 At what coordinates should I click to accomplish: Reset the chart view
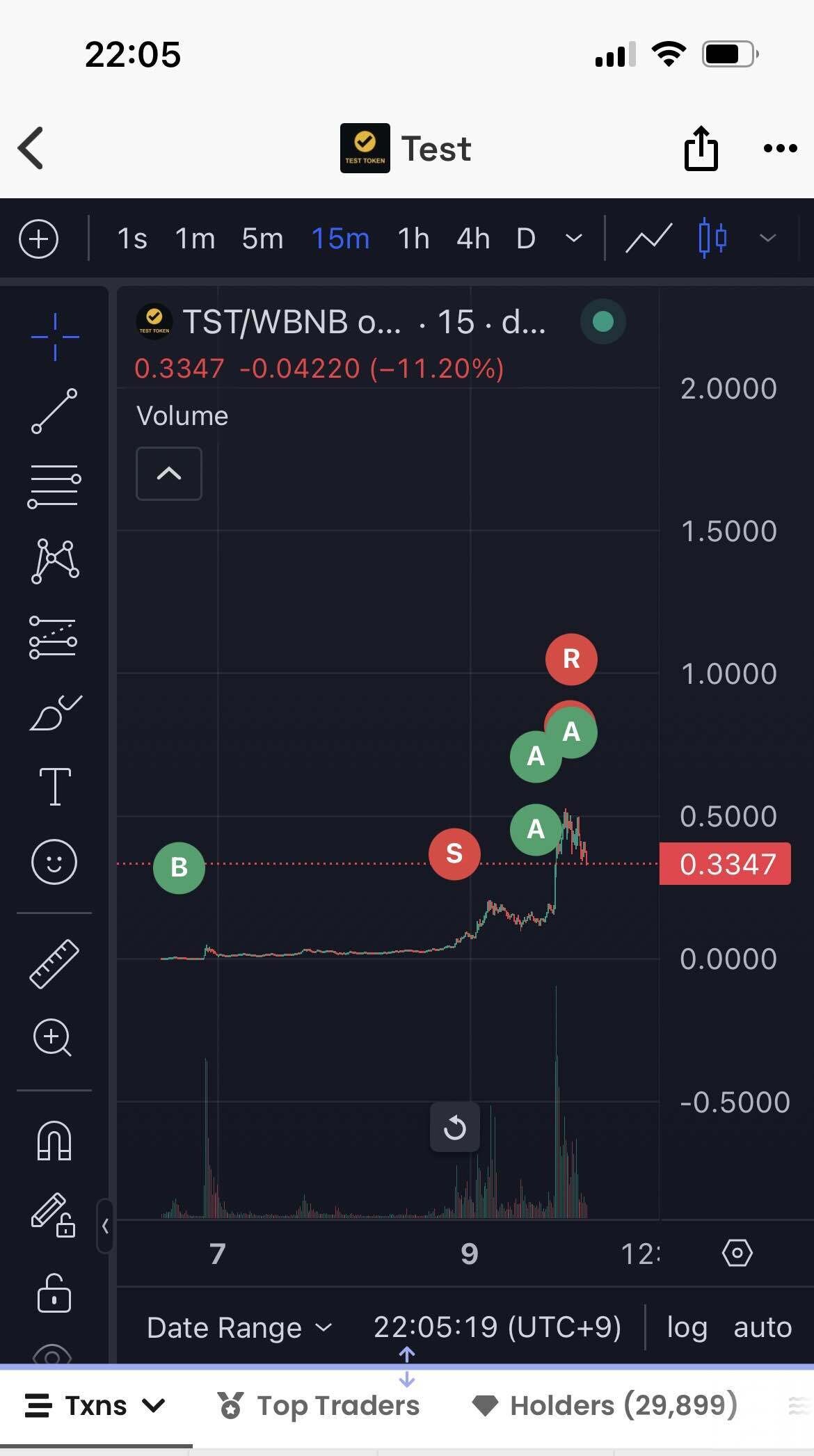coord(454,1126)
